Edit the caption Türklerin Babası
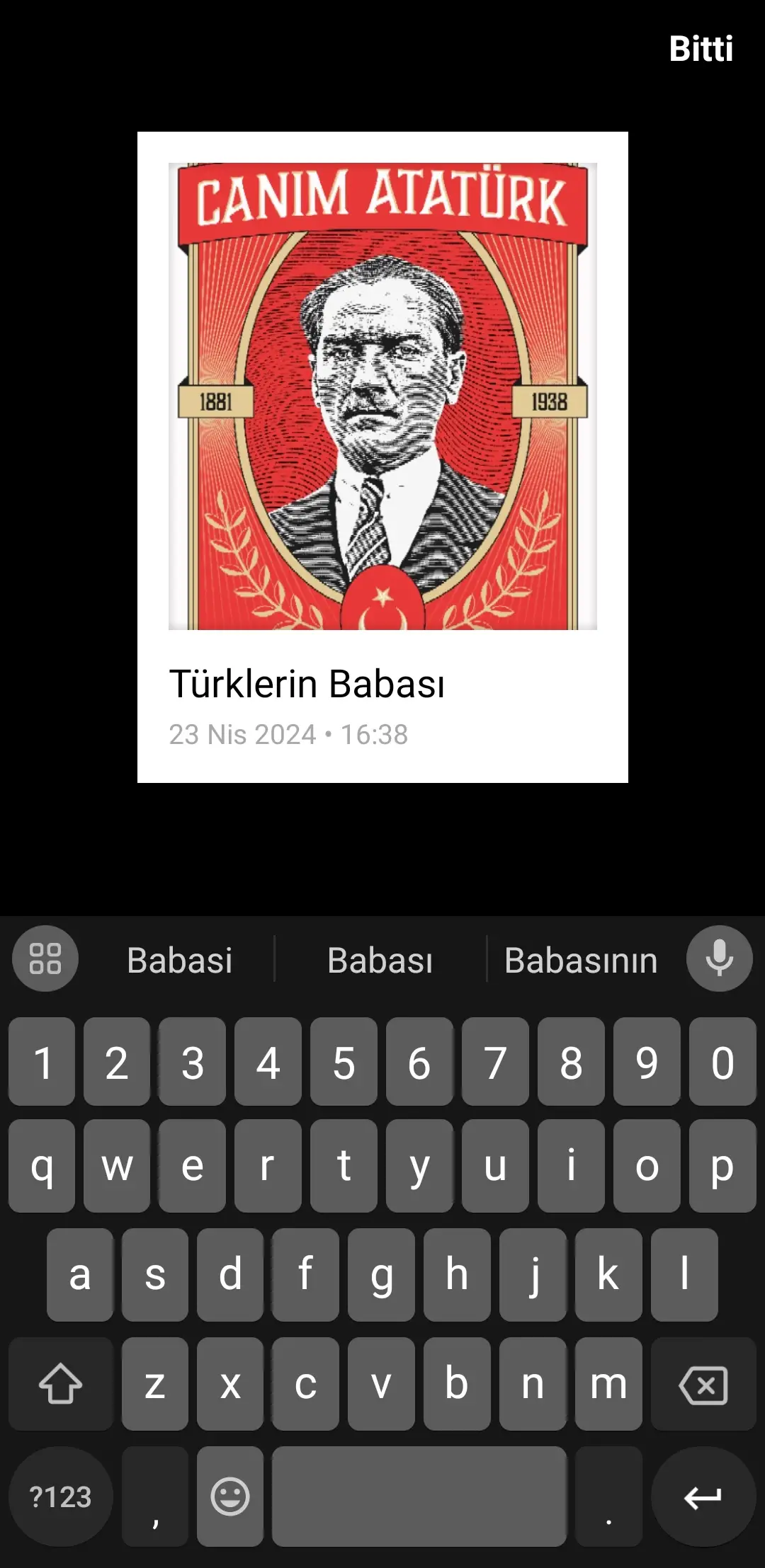Screen dimensions: 765x1568 [x=307, y=684]
